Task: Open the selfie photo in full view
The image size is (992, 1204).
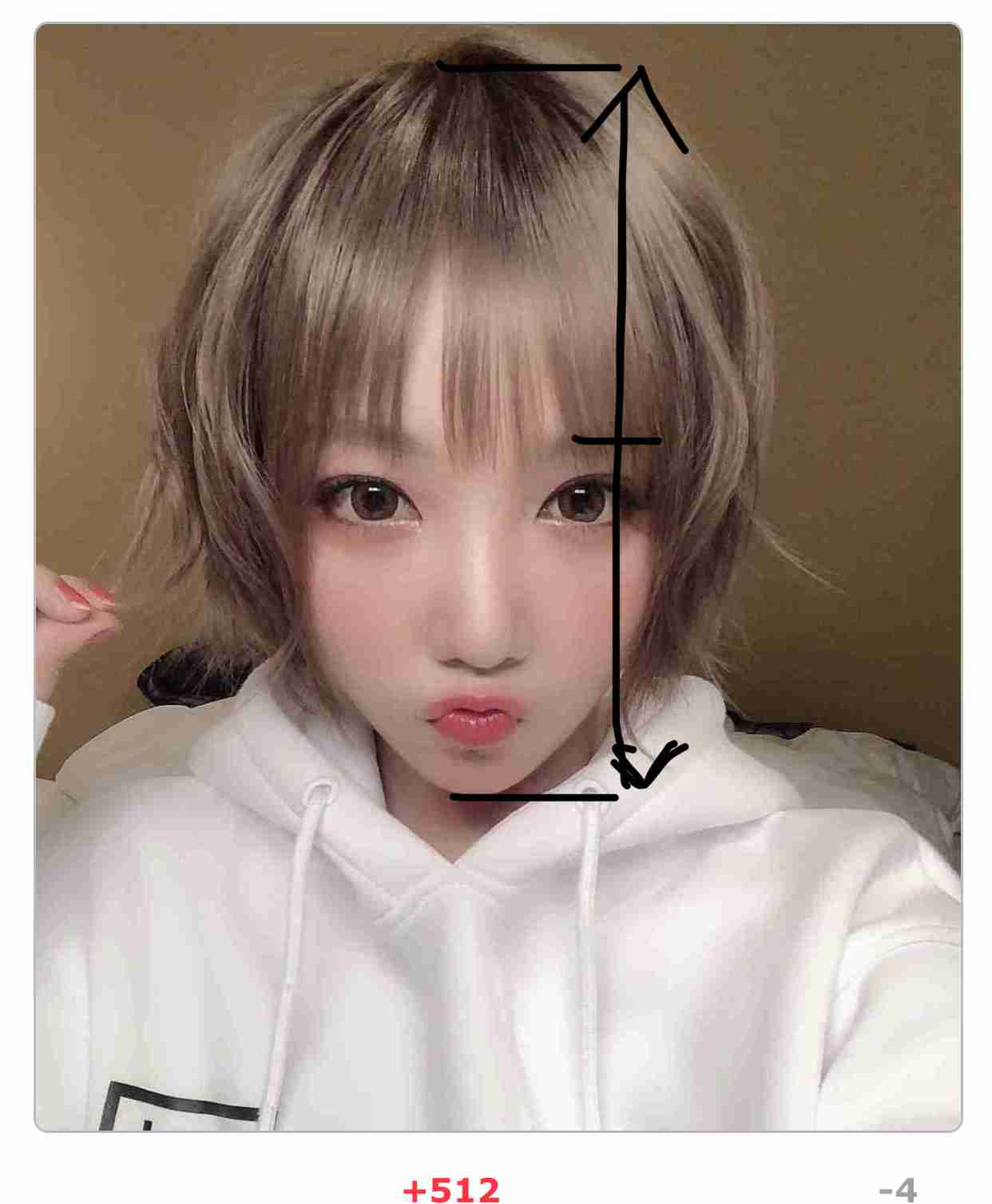Action: coord(497,576)
